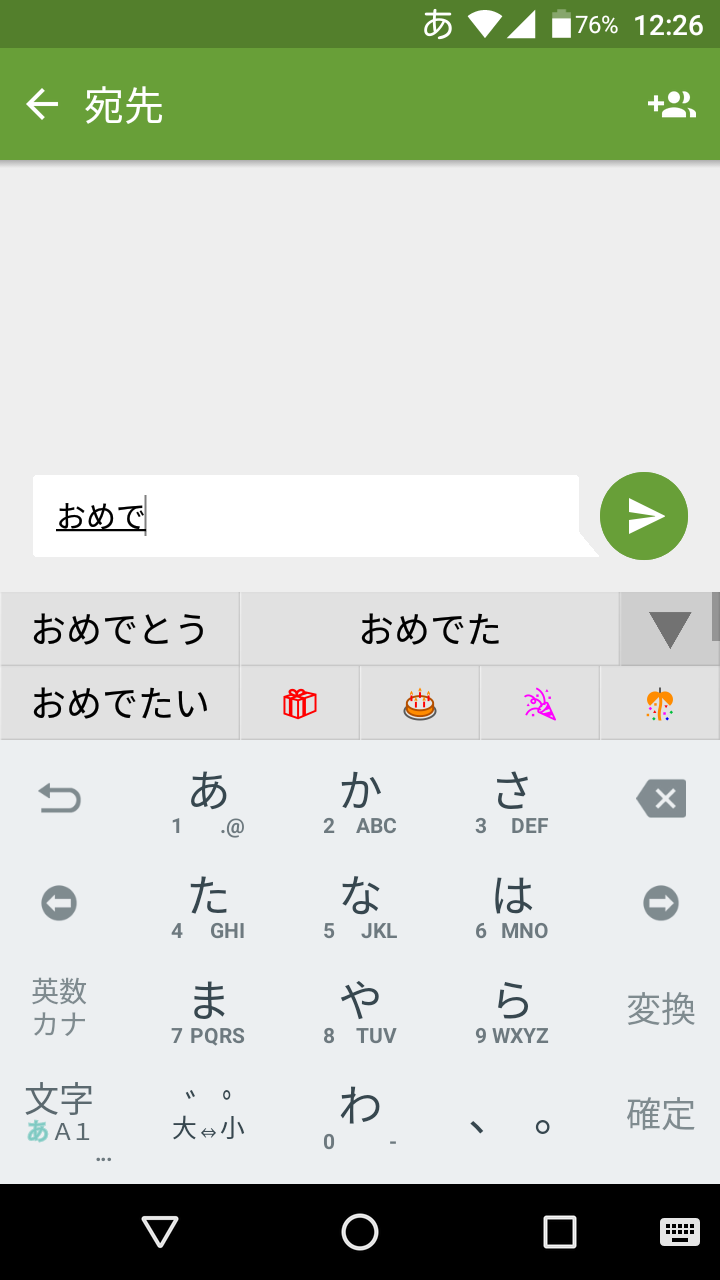Viewport: 720px width, 1280px height.
Task: Switch to 英数カナ input mode
Action: click(x=59, y=1008)
